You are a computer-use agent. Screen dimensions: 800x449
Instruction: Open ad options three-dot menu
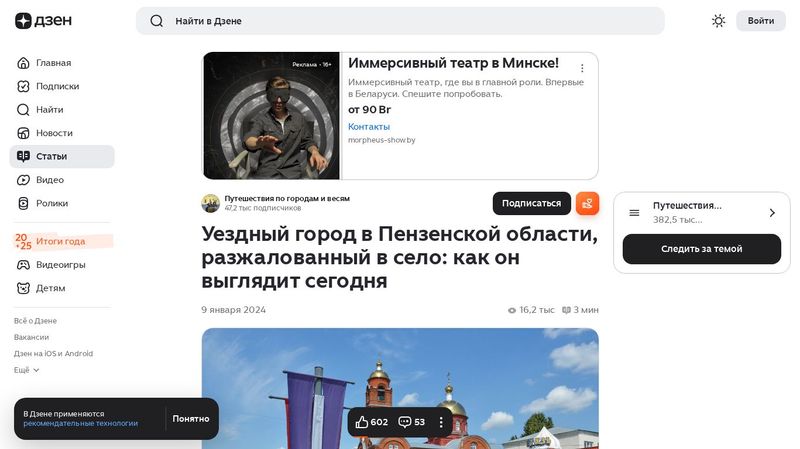[x=582, y=69]
